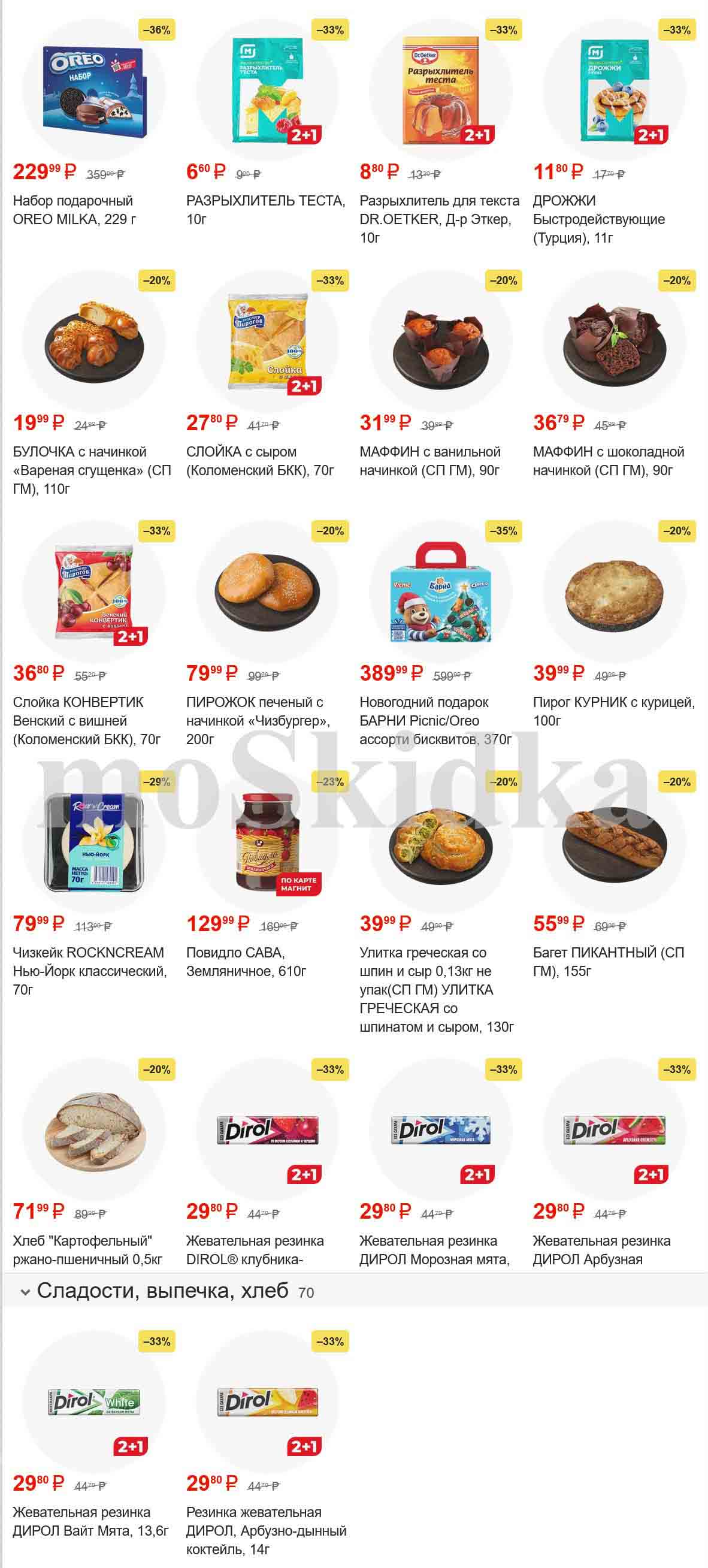Open the РАЗРЫХЛИТЕЛЬ ТЕСТА 10г product
The height and width of the screenshot is (1568, 708).
(x=267, y=91)
